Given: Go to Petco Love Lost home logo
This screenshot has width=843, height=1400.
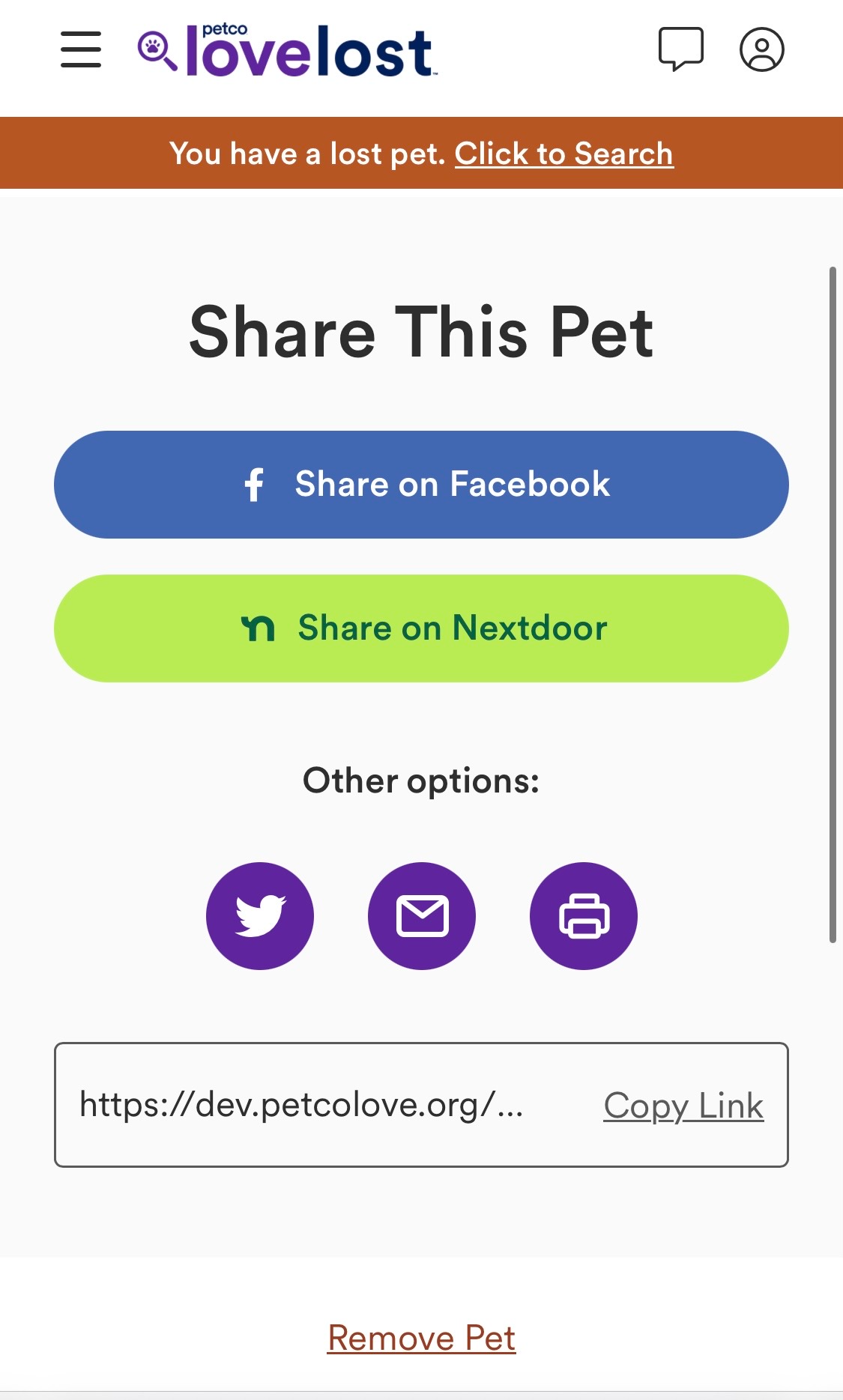Looking at the screenshot, I should [286, 51].
